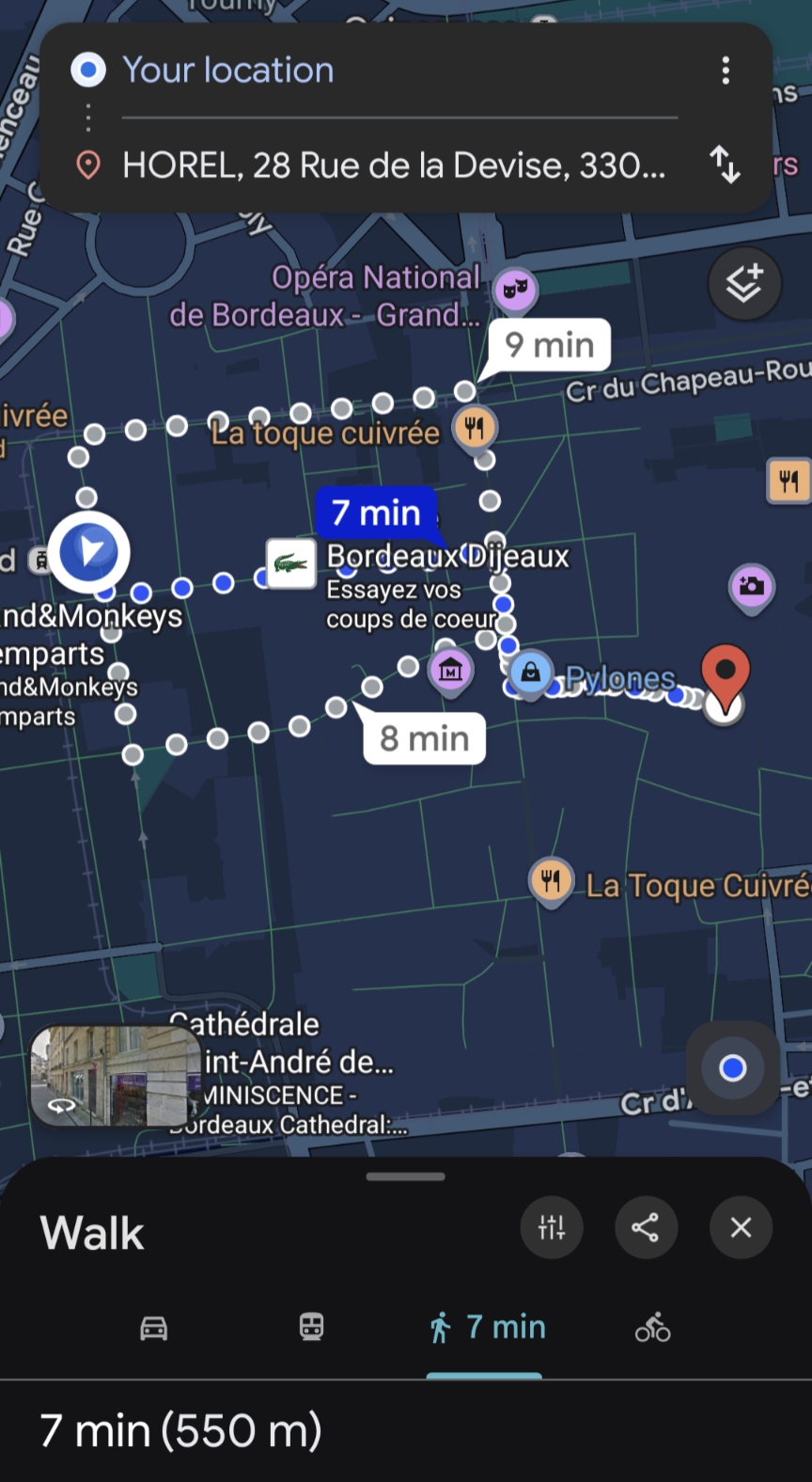This screenshot has height=1482, width=812.
Task: Close the directions panel
Action: pyautogui.click(x=741, y=1227)
